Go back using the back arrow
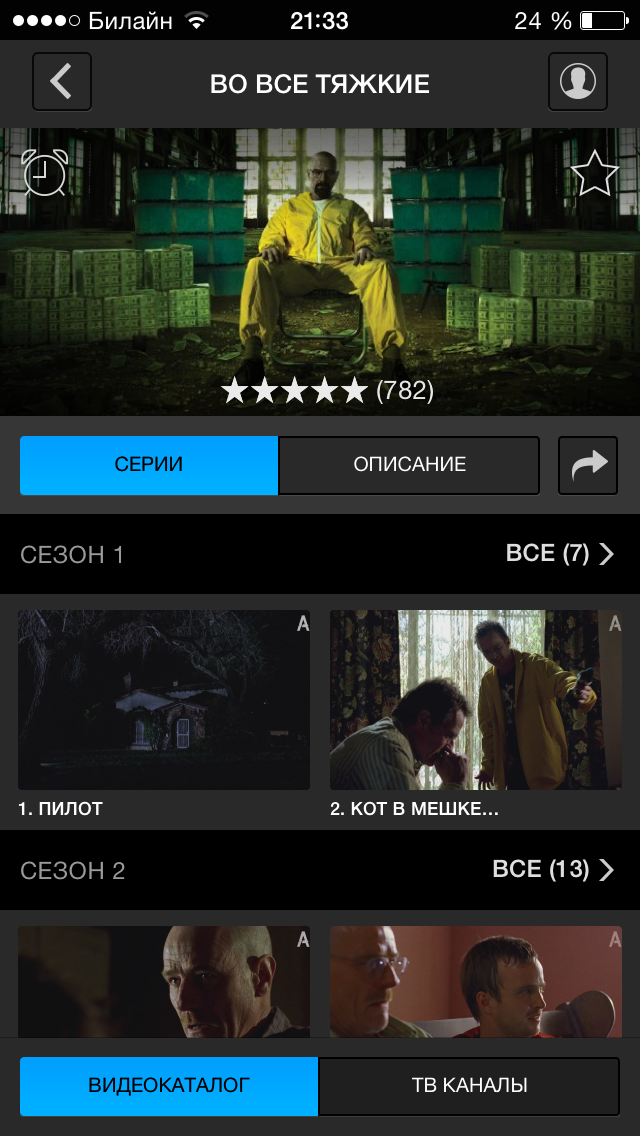This screenshot has height=1136, width=640. 62,82
